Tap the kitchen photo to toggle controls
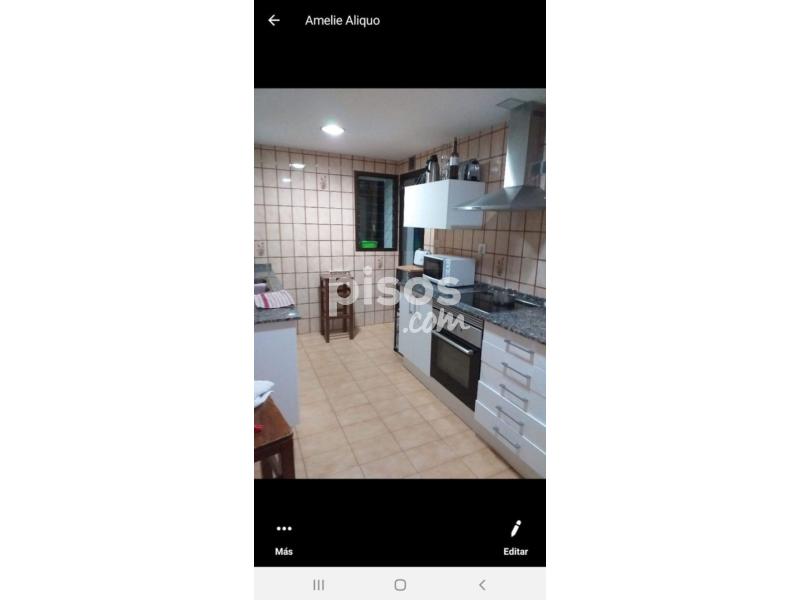This screenshot has width=800, height=600. pyautogui.click(x=400, y=283)
